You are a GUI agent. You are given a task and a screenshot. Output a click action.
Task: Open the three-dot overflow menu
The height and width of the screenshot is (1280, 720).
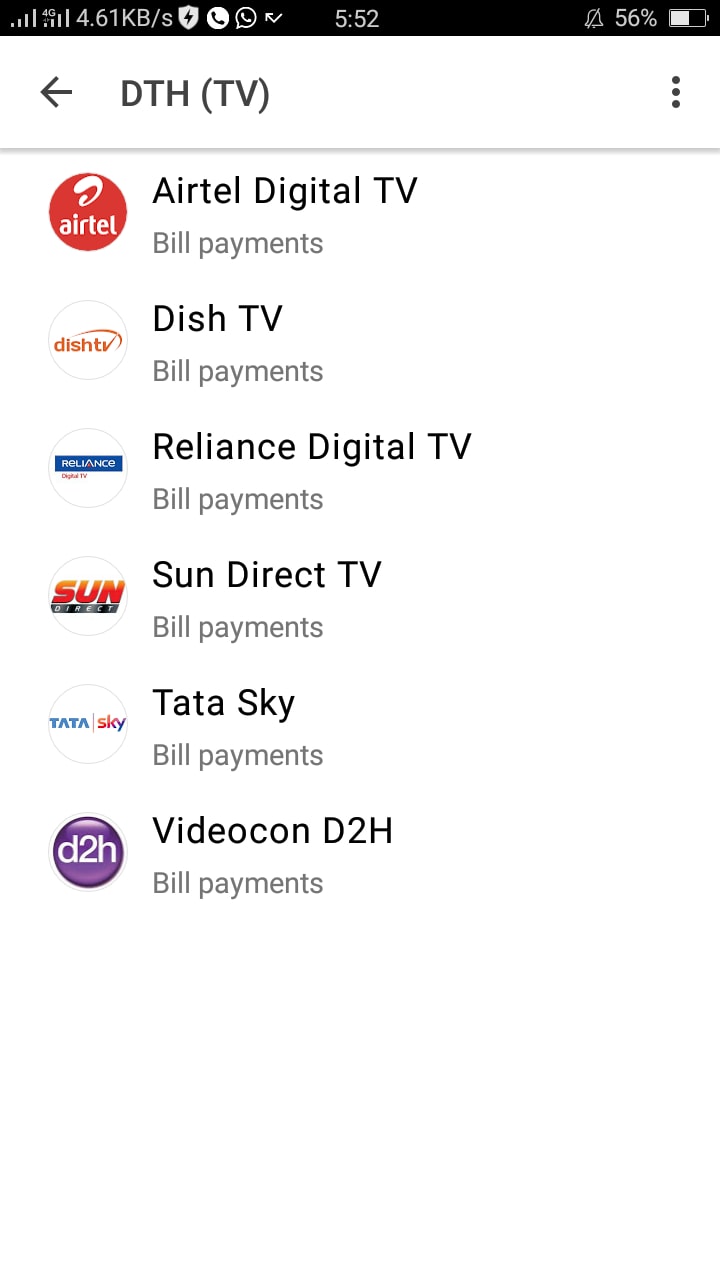point(676,92)
